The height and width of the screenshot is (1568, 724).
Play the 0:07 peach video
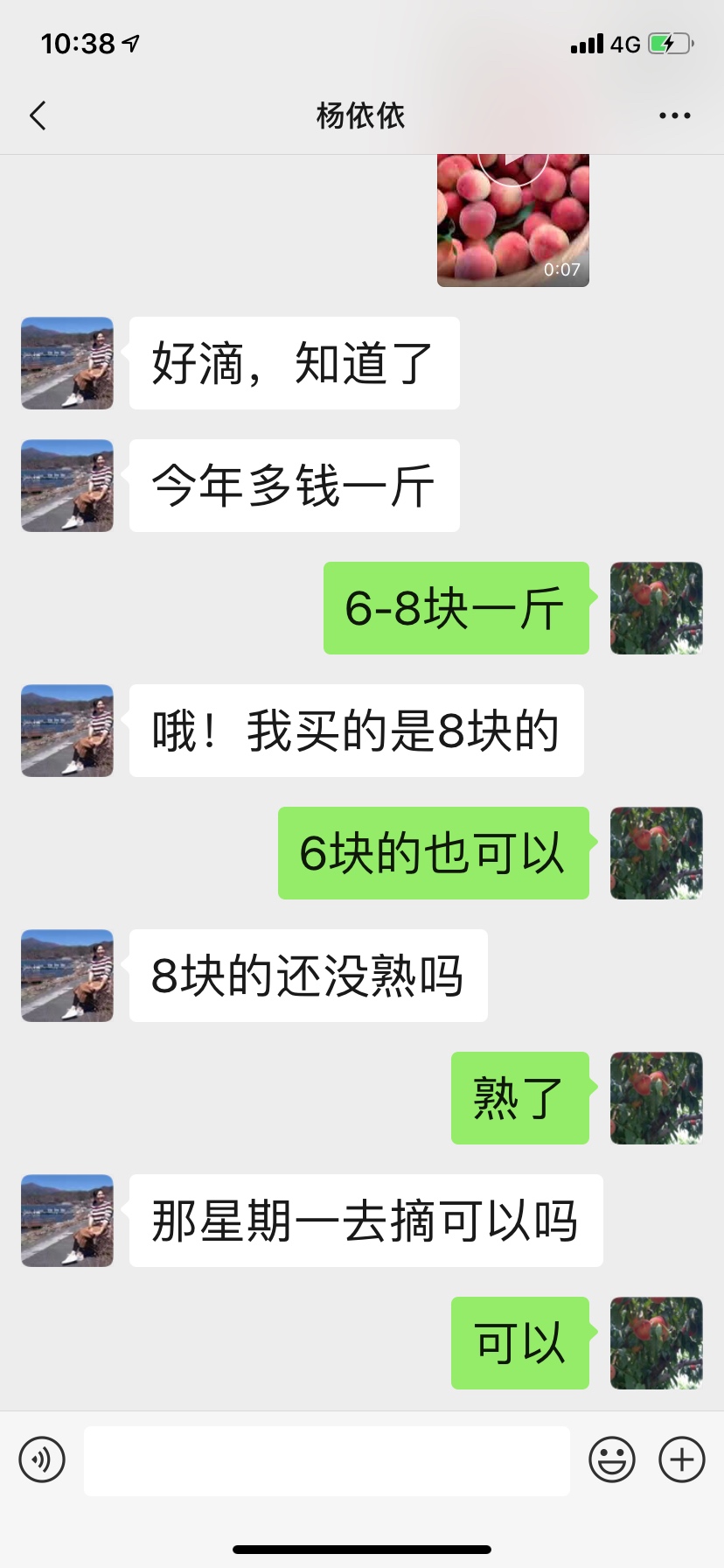(x=513, y=220)
